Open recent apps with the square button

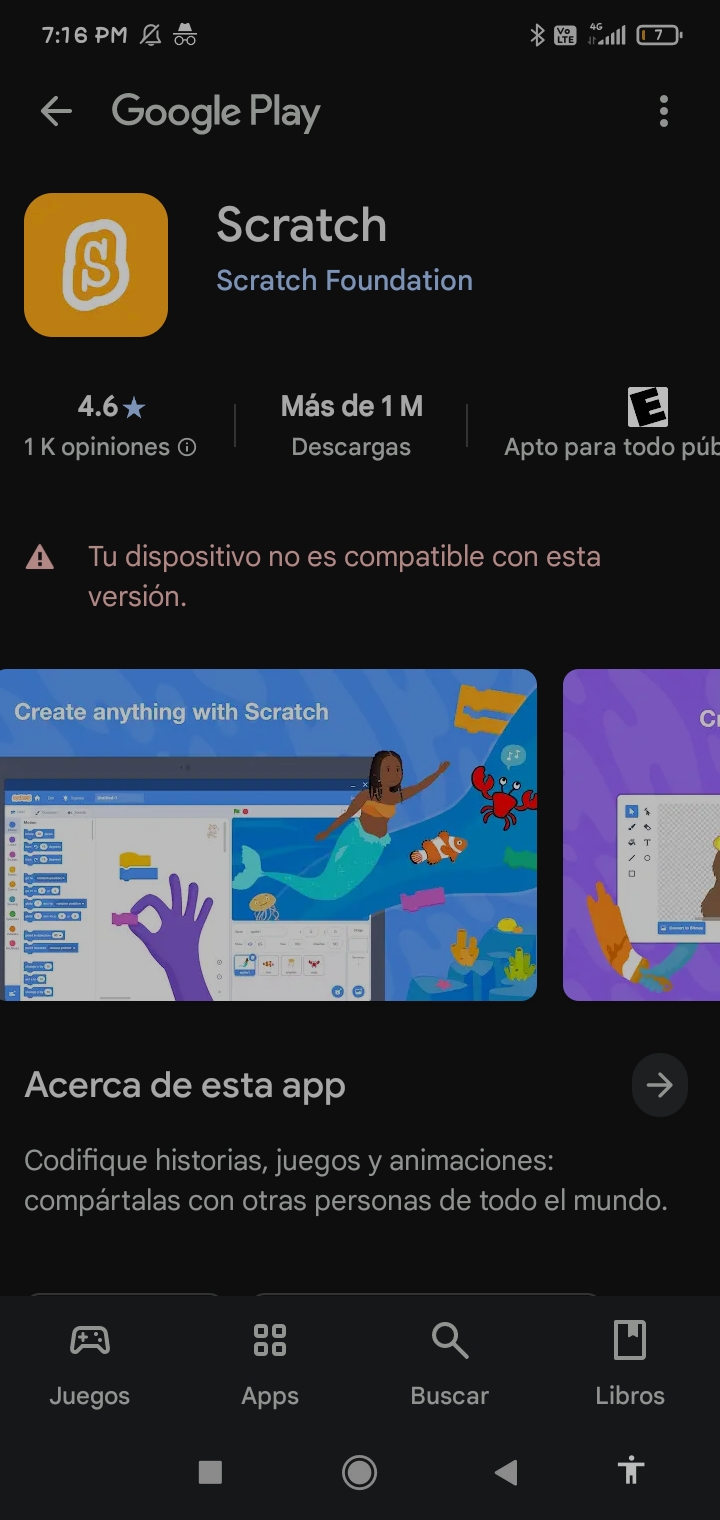210,1472
